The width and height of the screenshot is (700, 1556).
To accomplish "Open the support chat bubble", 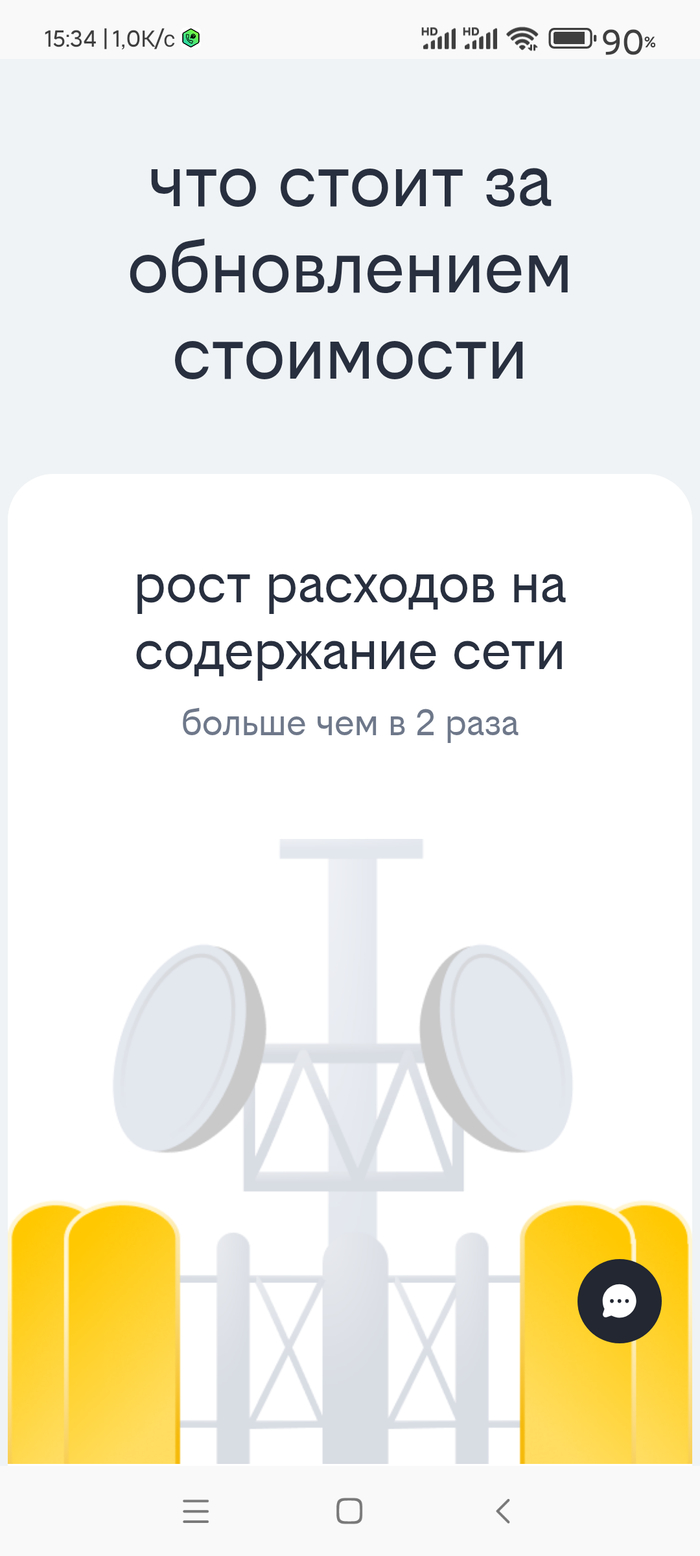I will [619, 1301].
